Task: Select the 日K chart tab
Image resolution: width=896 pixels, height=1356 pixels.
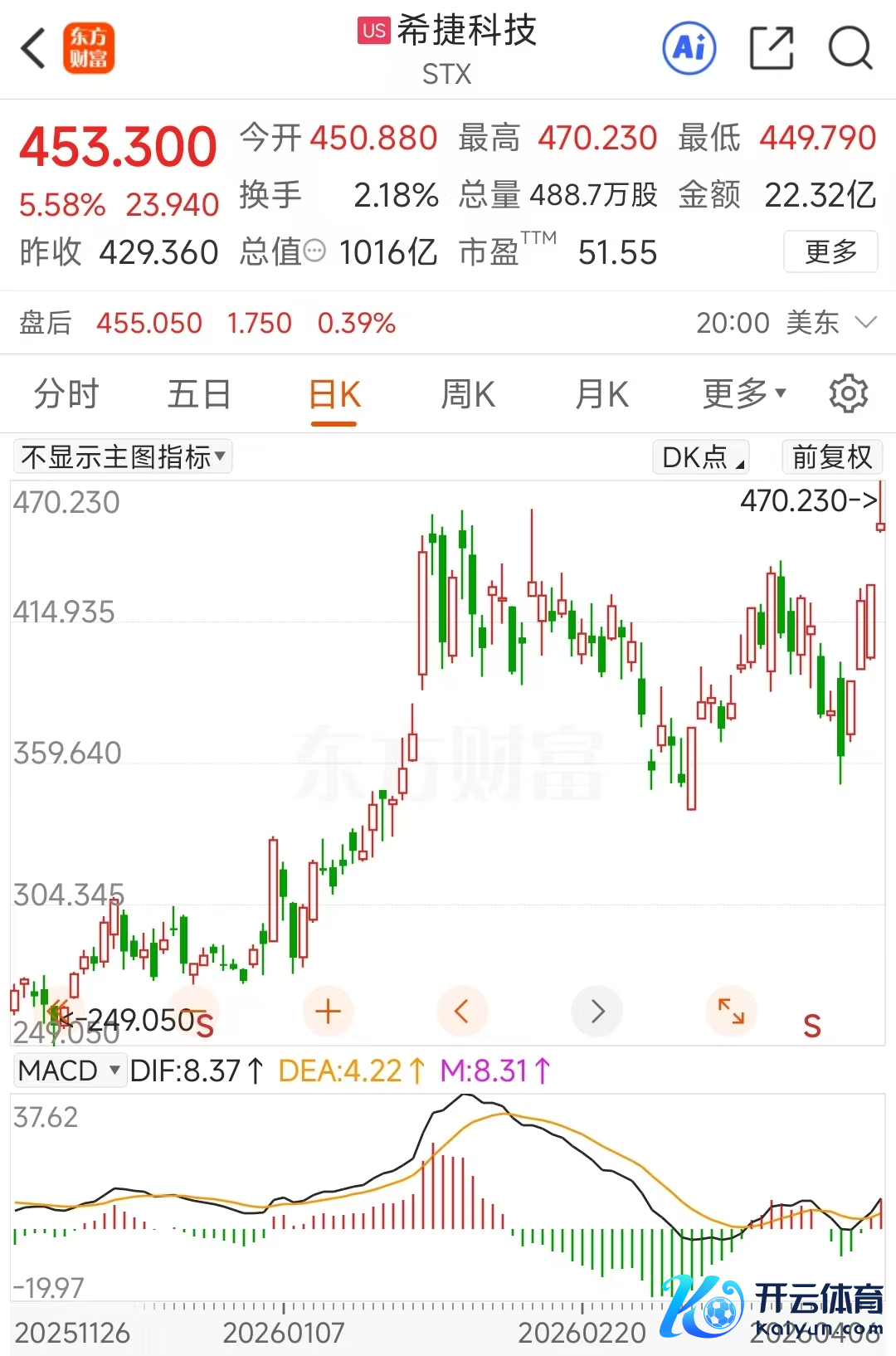Action: coord(334,394)
